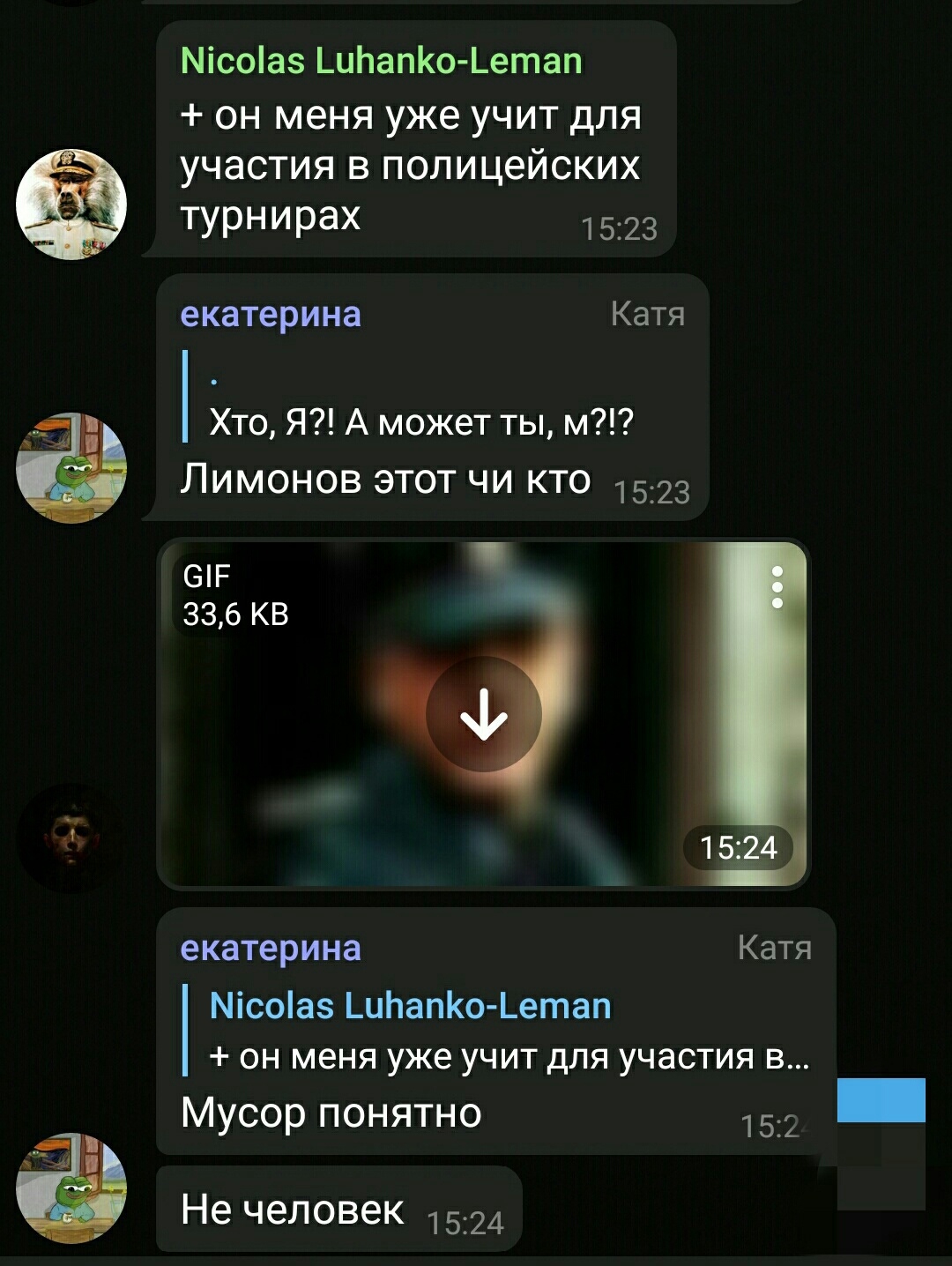Jump to the quoted Nicolas Luhanko-Leman reply
952x1266 pixels.
tap(498, 1030)
